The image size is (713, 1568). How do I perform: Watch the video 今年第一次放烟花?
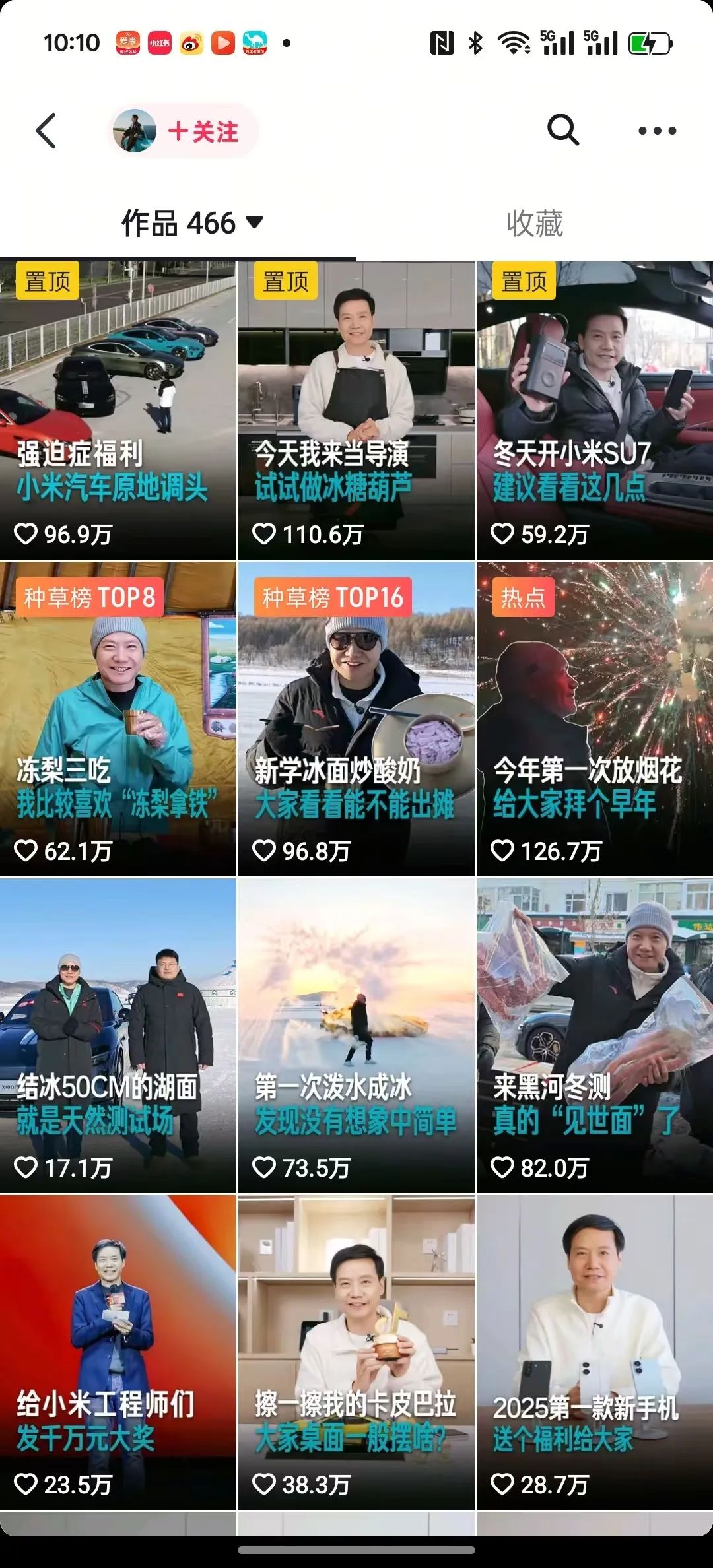click(595, 718)
